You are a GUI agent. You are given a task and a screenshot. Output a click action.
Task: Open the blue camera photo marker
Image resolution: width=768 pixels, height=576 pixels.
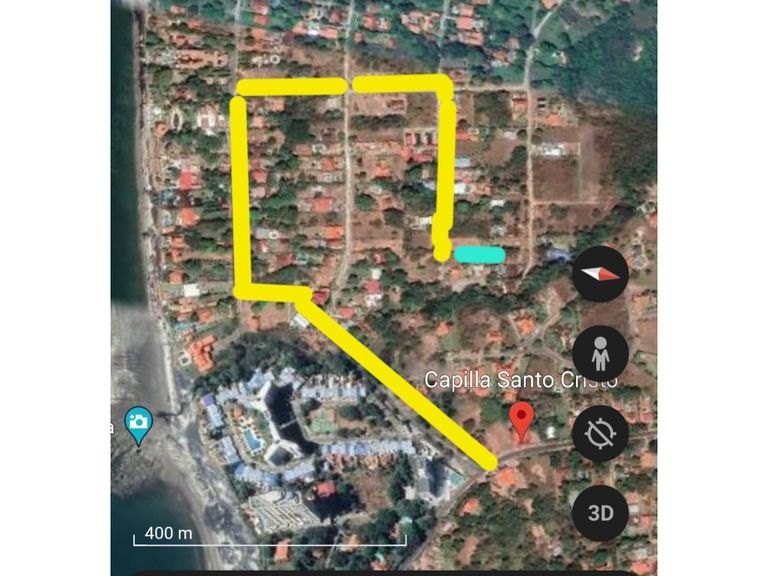(x=138, y=424)
